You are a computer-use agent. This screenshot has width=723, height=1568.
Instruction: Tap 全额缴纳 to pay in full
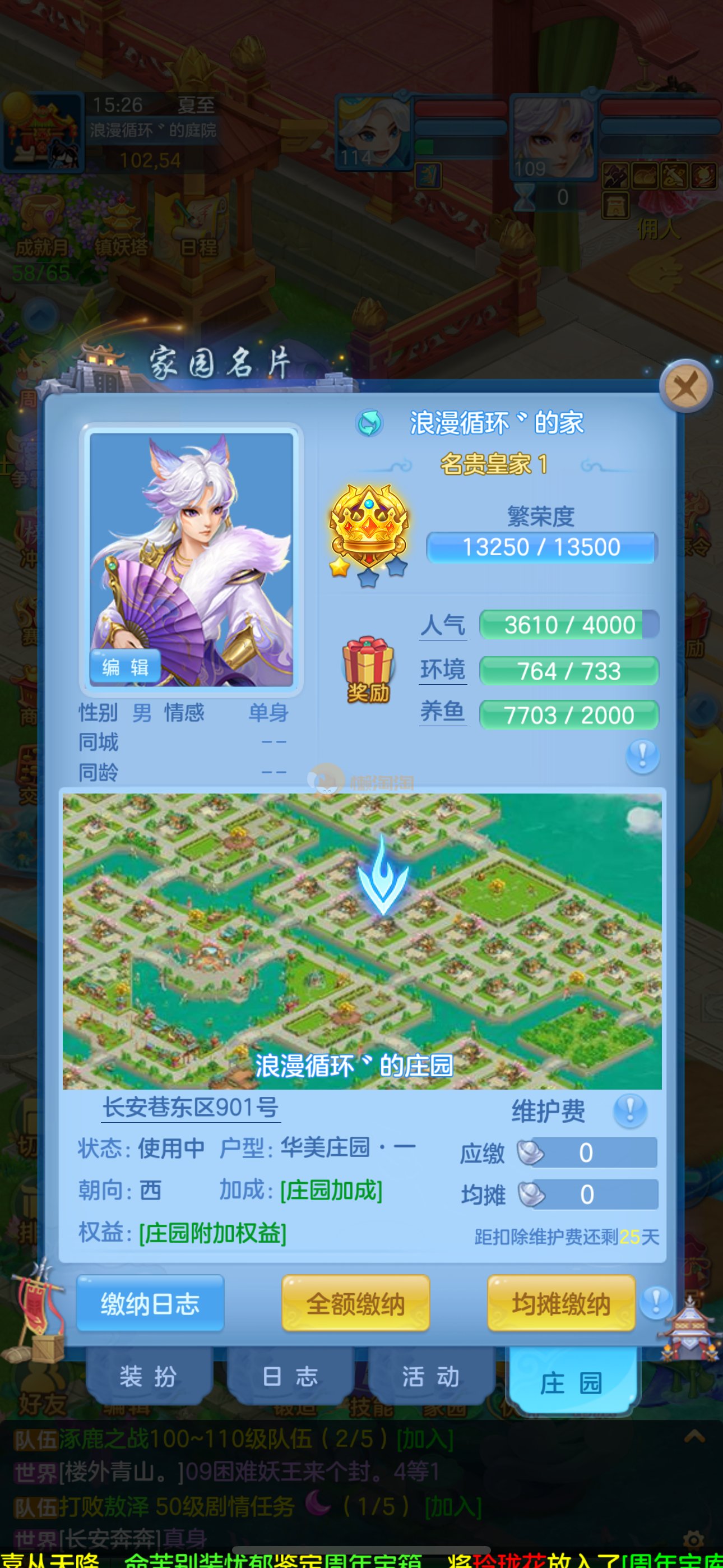click(x=355, y=1304)
